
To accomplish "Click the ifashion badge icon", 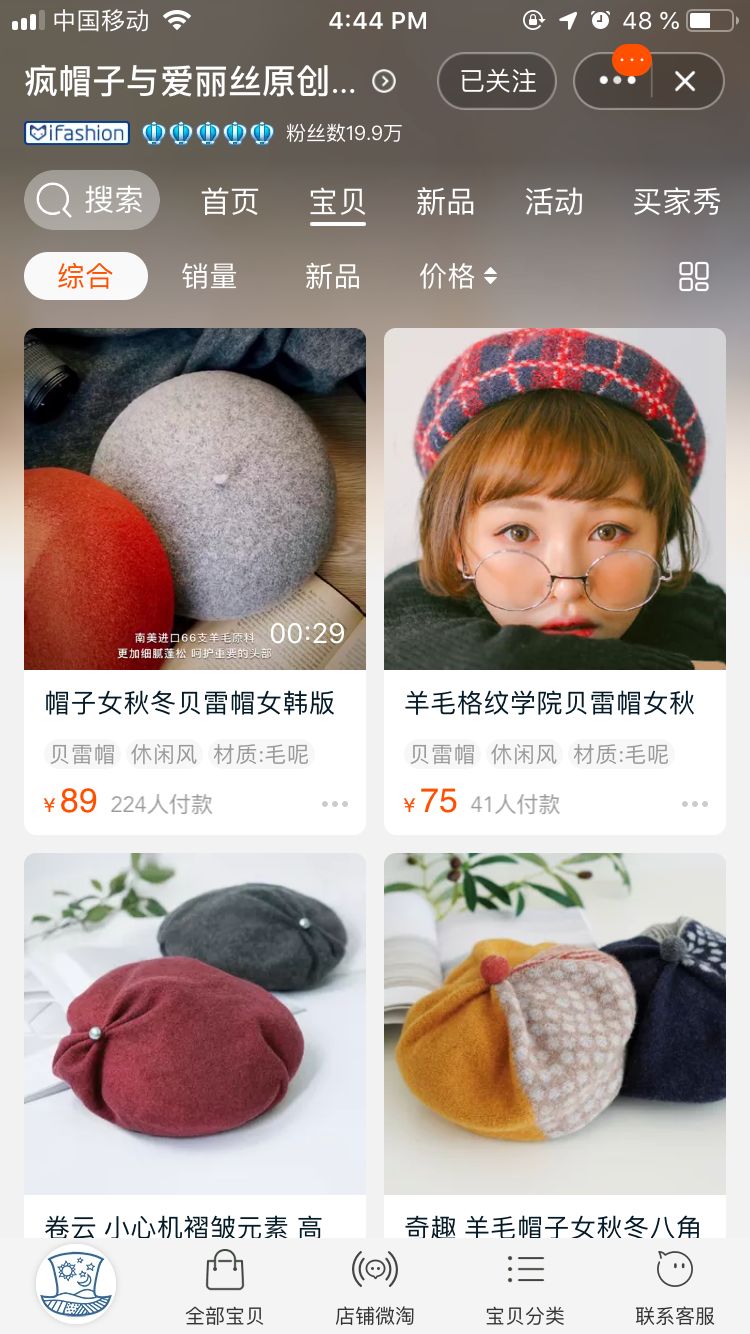I will 76,132.
